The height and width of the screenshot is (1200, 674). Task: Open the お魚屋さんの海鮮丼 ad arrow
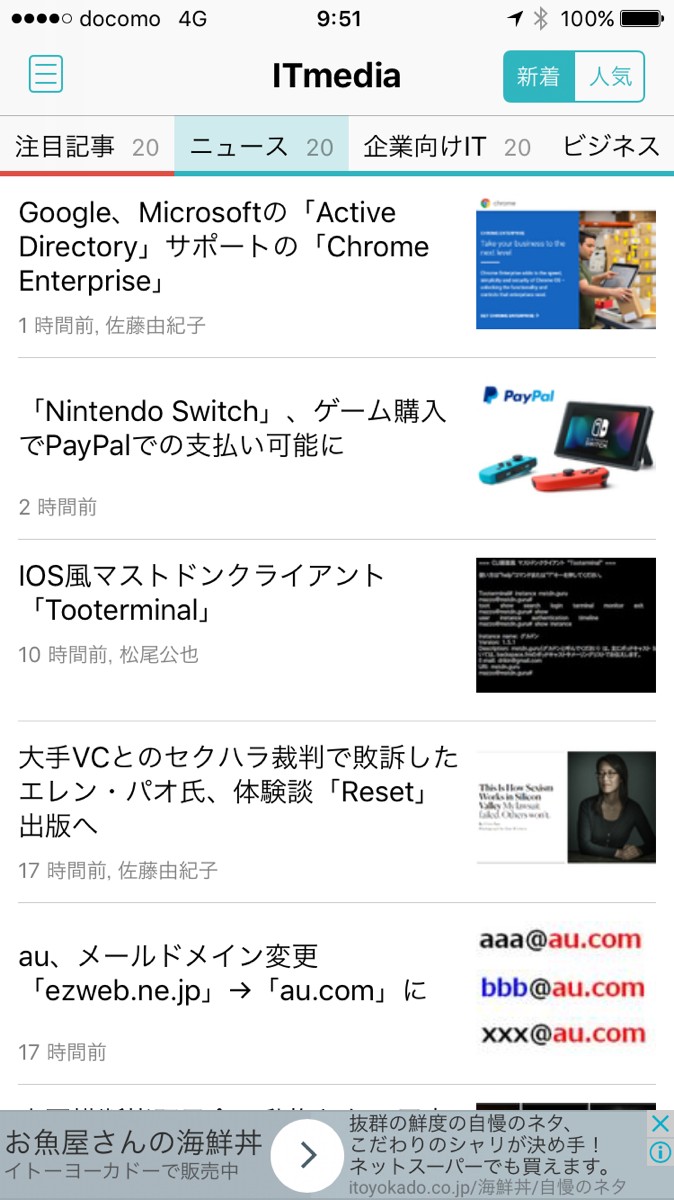pos(308,1155)
